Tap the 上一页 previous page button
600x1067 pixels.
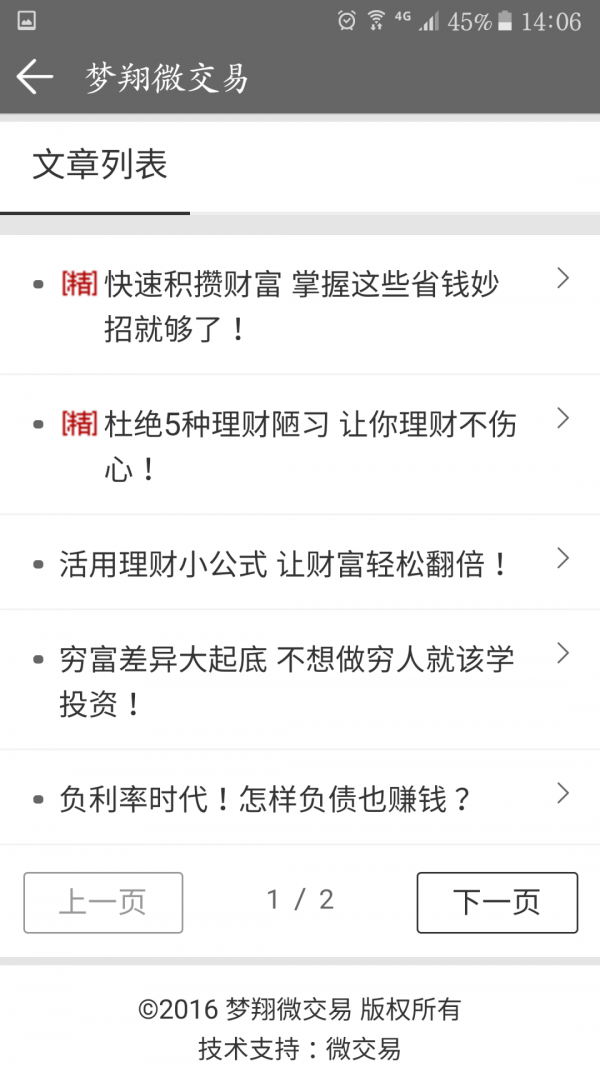103,902
